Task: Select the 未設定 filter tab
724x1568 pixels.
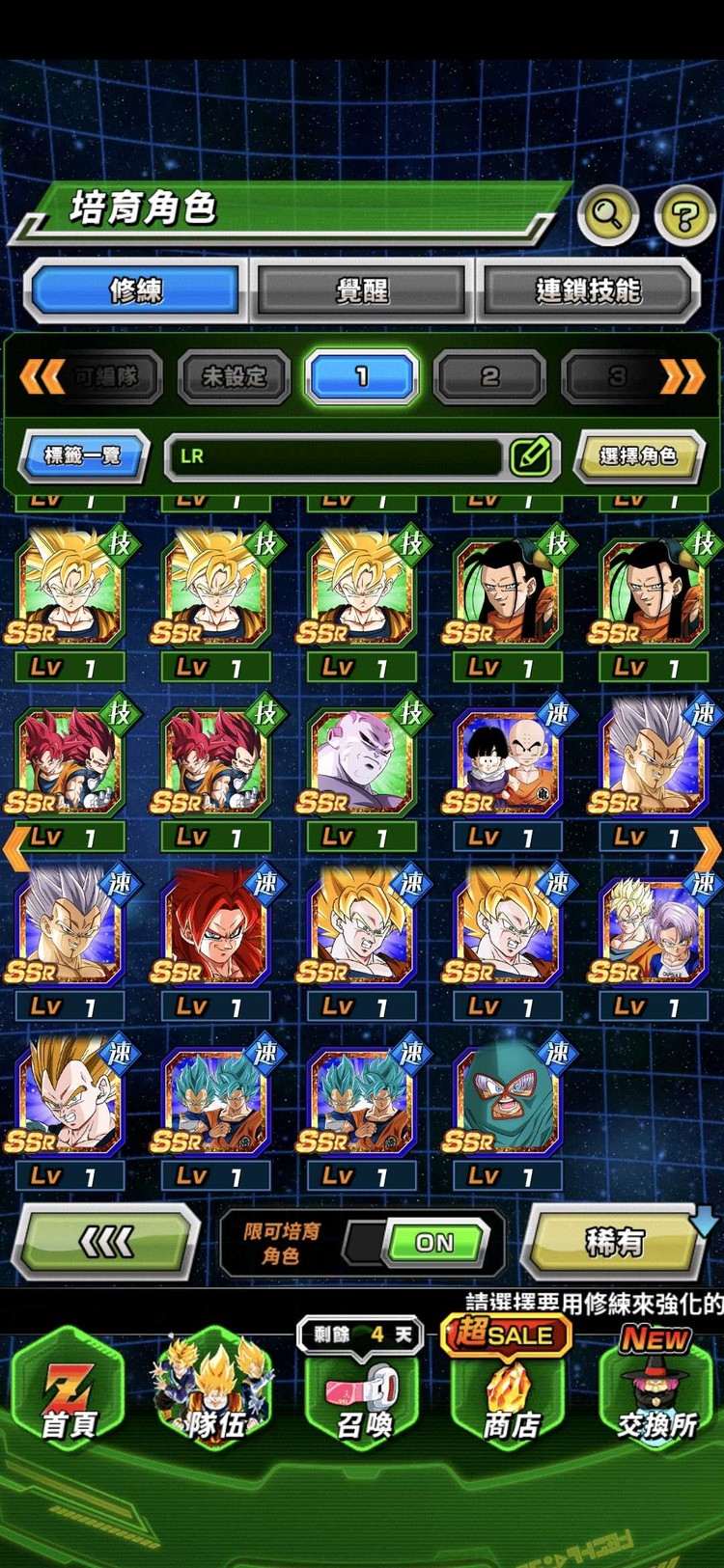Action: coord(234,377)
